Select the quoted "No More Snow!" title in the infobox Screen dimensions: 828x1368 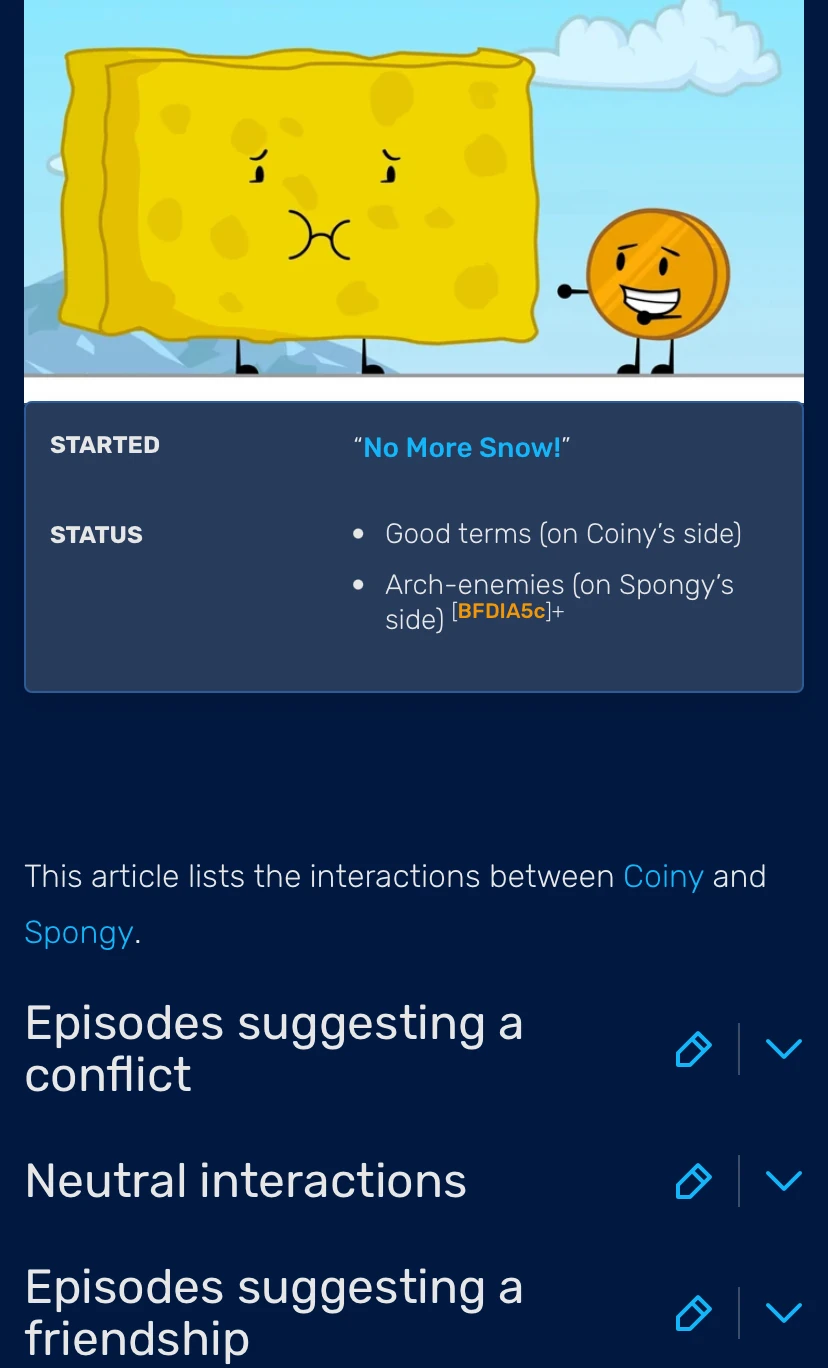tap(462, 447)
